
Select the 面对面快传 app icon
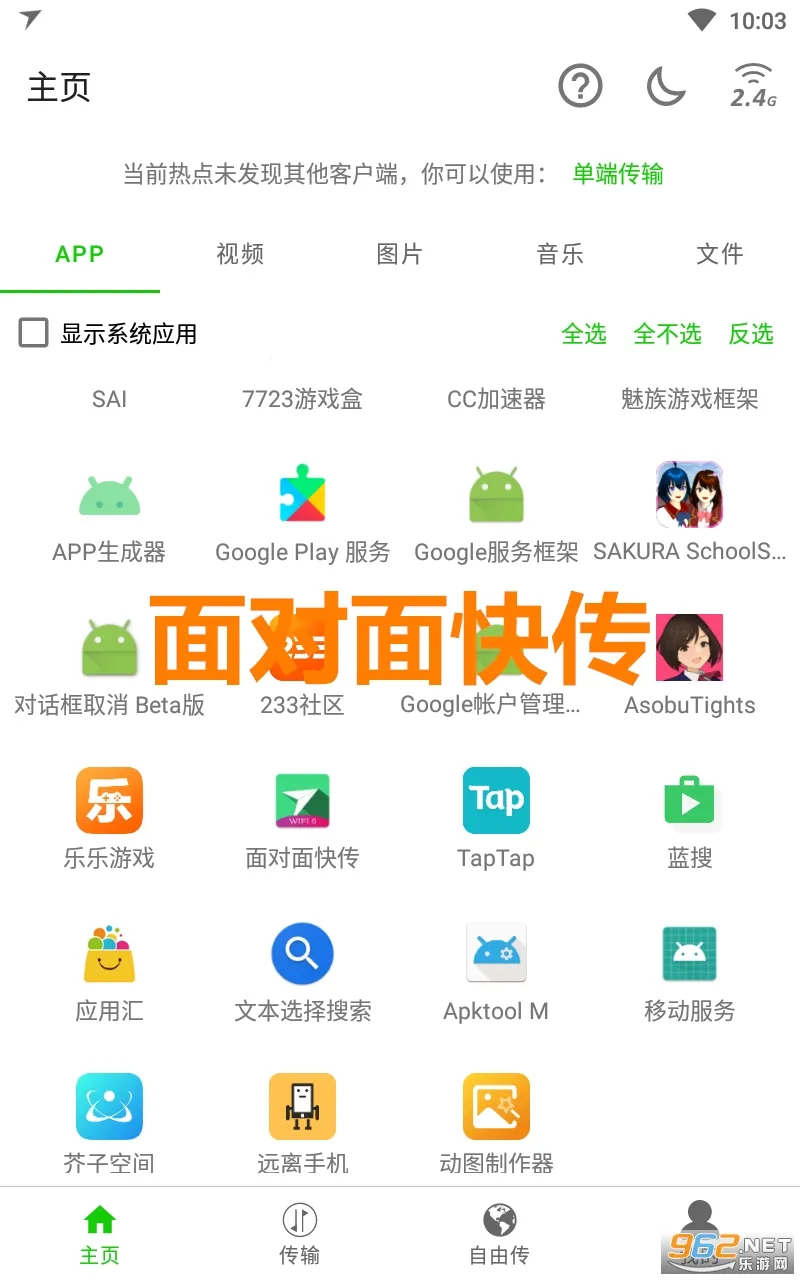click(x=302, y=800)
